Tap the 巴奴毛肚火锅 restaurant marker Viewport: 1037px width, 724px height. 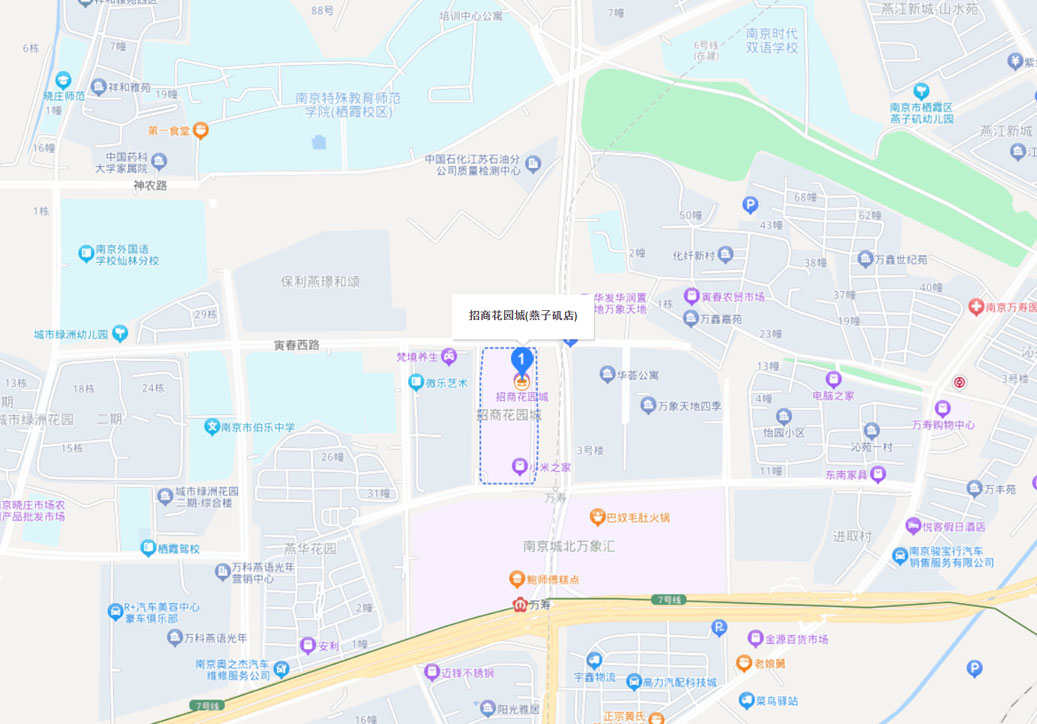tap(597, 517)
